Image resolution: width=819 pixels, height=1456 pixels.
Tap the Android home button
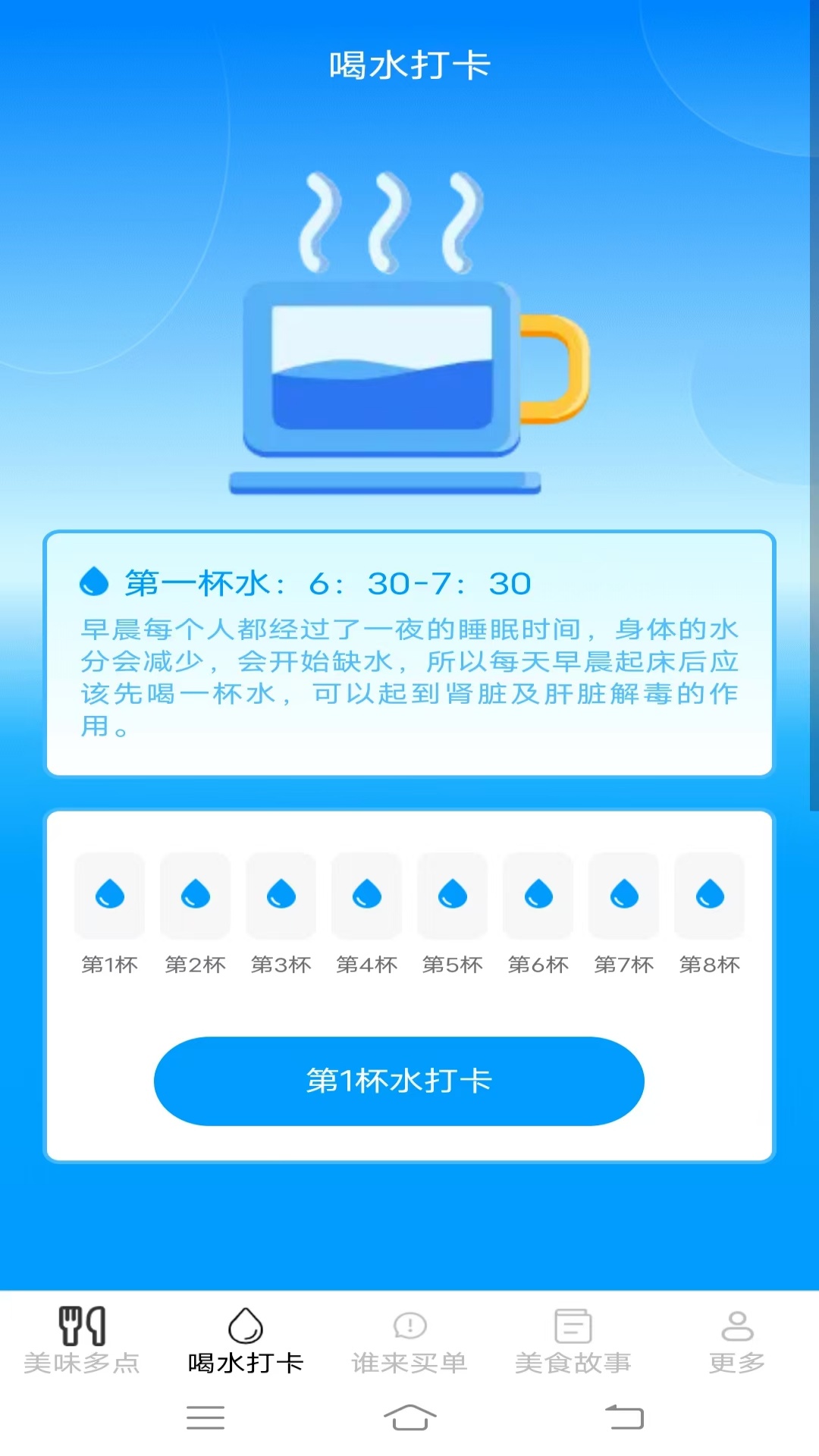click(x=409, y=1417)
